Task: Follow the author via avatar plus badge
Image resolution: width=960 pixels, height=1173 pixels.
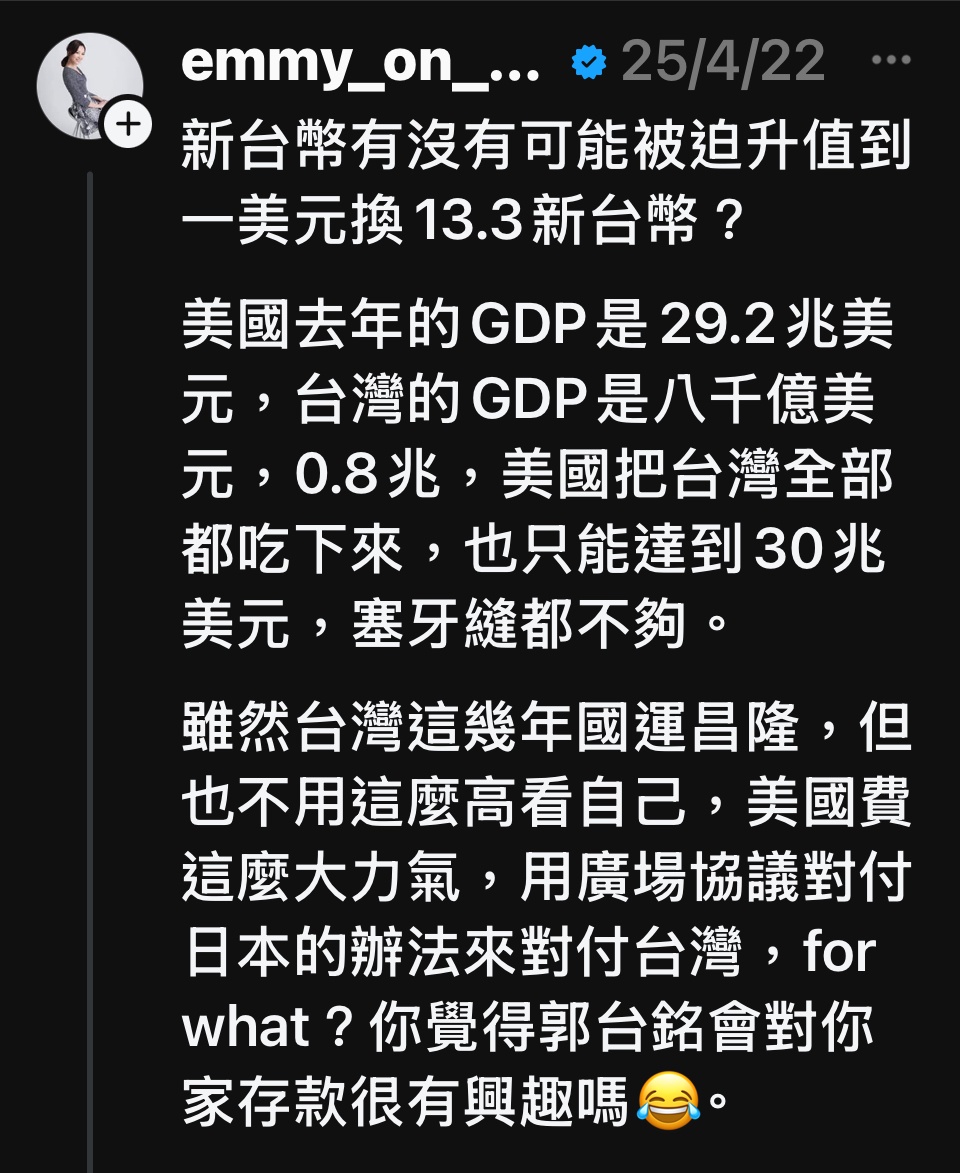Action: tap(127, 125)
